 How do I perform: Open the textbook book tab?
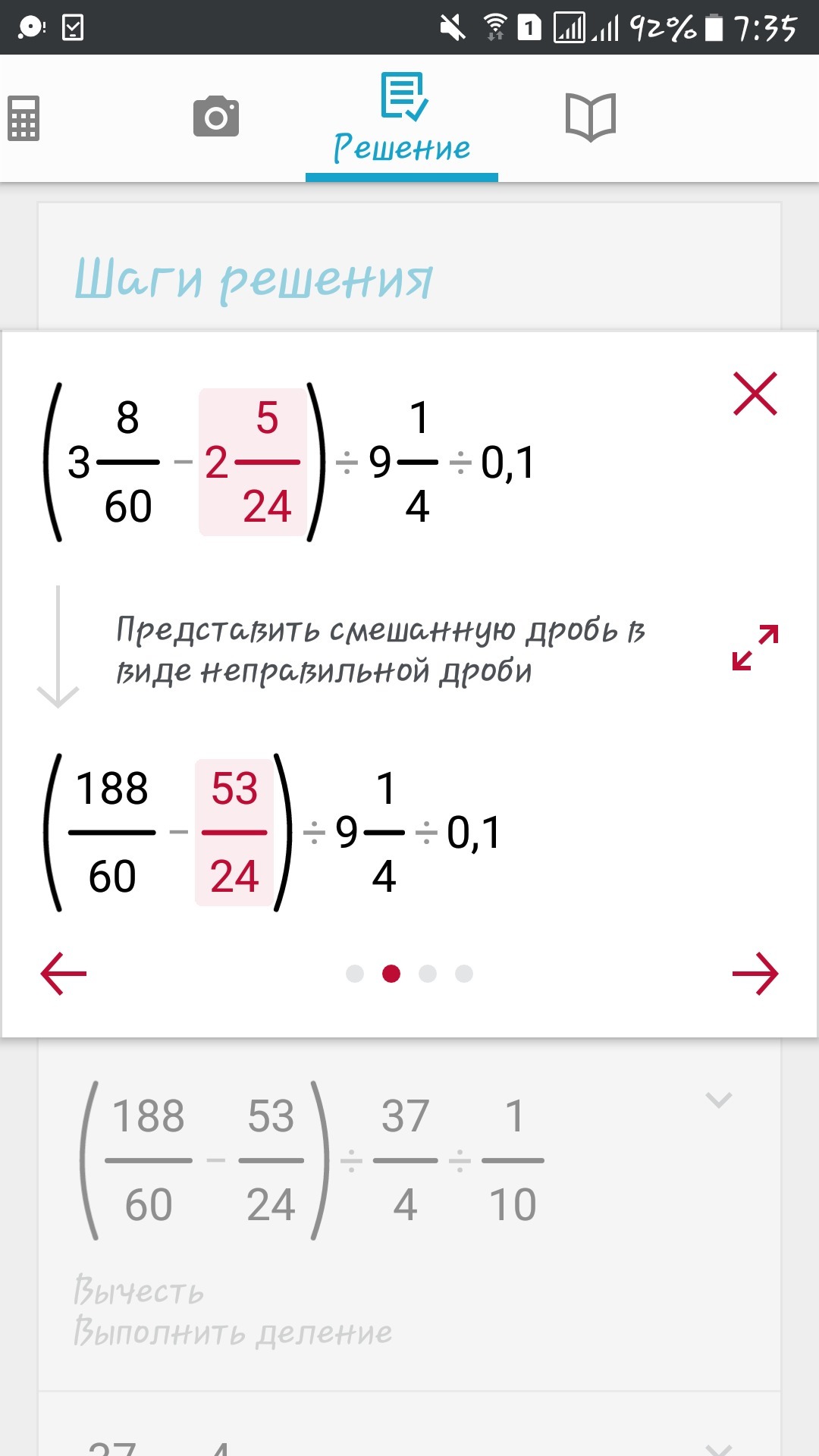click(590, 117)
